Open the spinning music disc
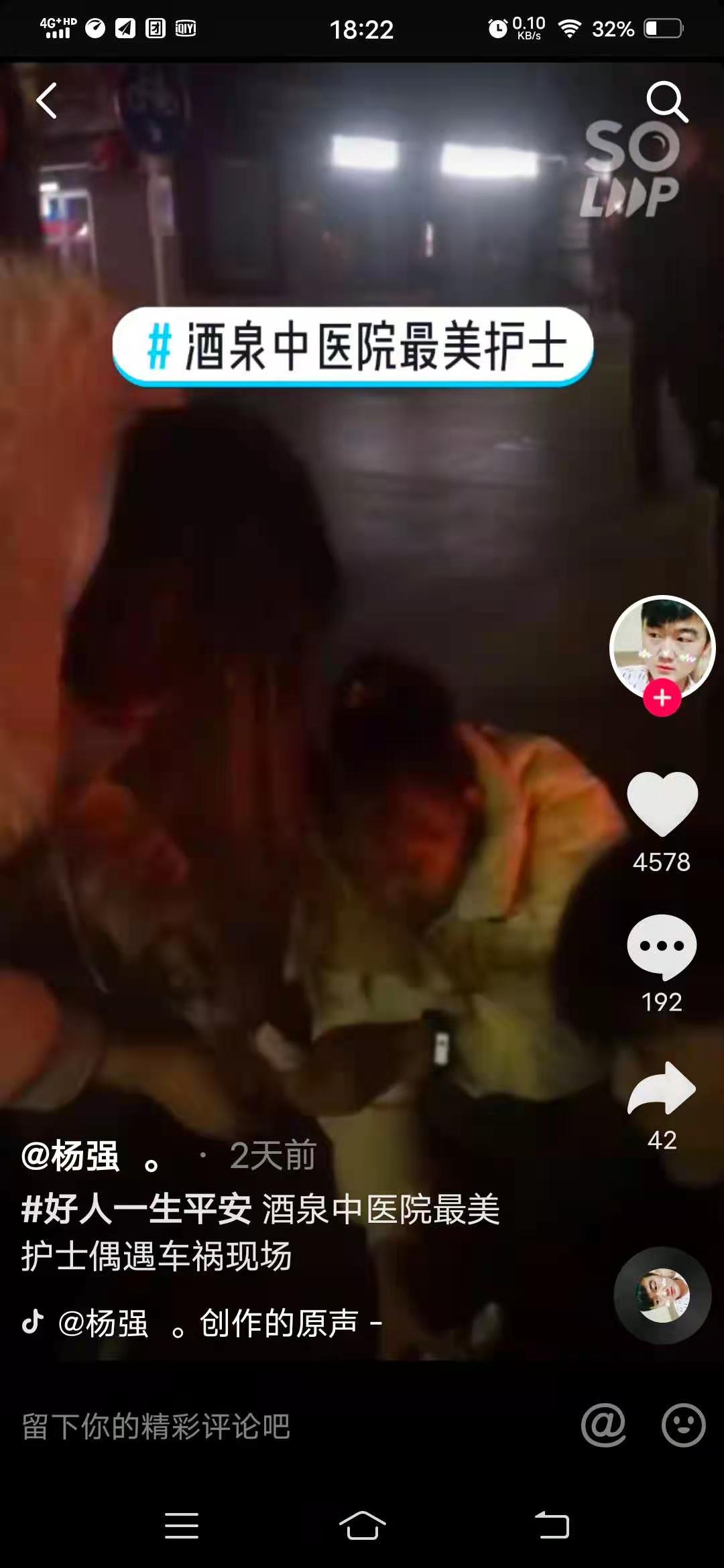 click(662, 1295)
